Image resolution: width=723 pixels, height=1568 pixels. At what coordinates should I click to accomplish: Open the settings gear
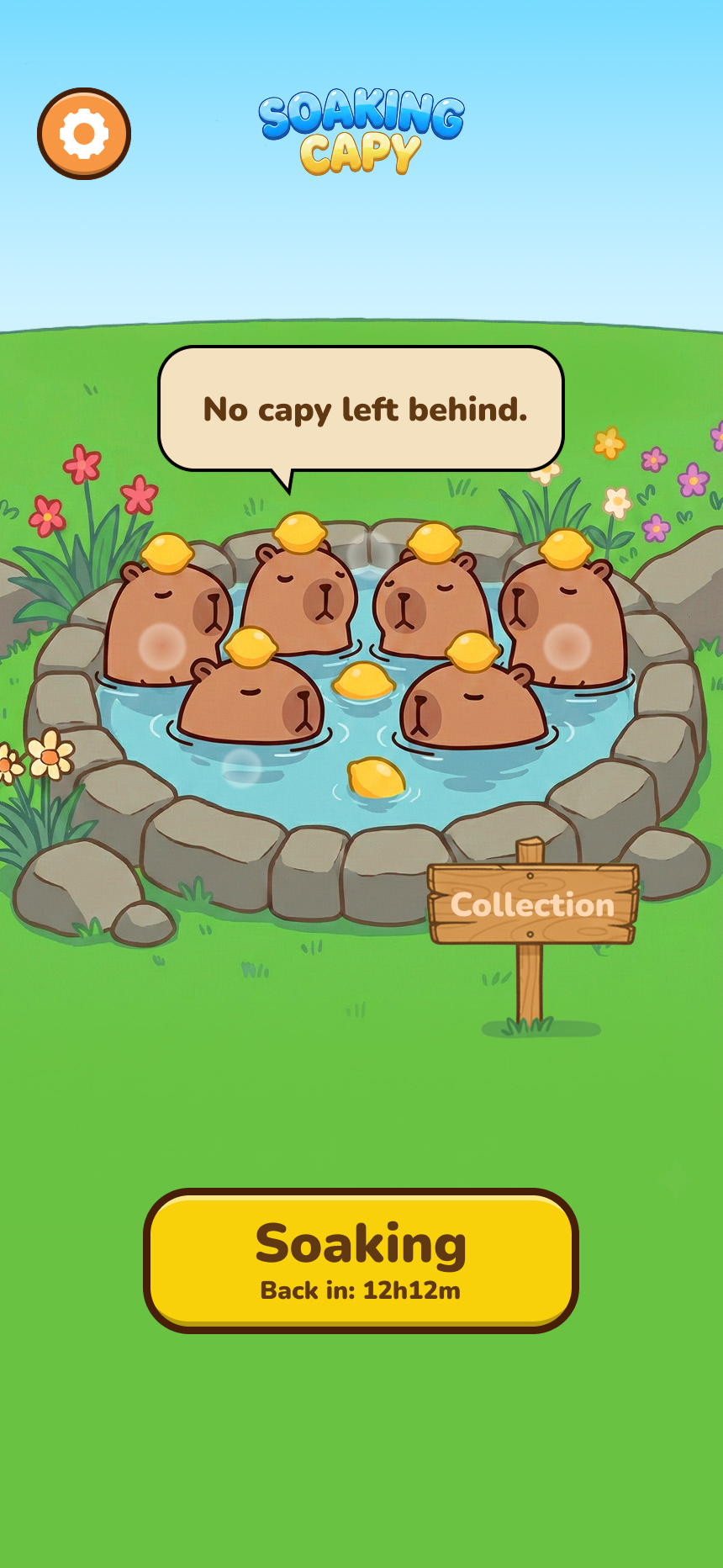[84, 134]
